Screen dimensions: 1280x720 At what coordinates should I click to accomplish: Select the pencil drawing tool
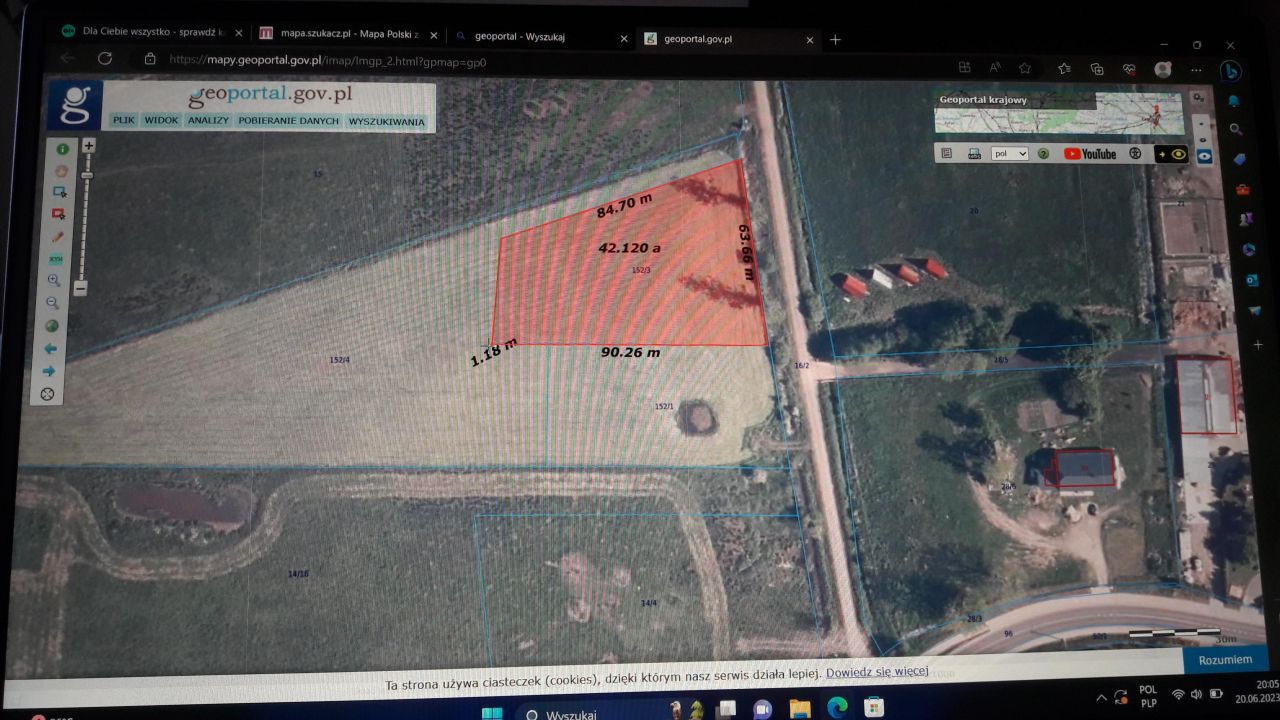click(57, 237)
